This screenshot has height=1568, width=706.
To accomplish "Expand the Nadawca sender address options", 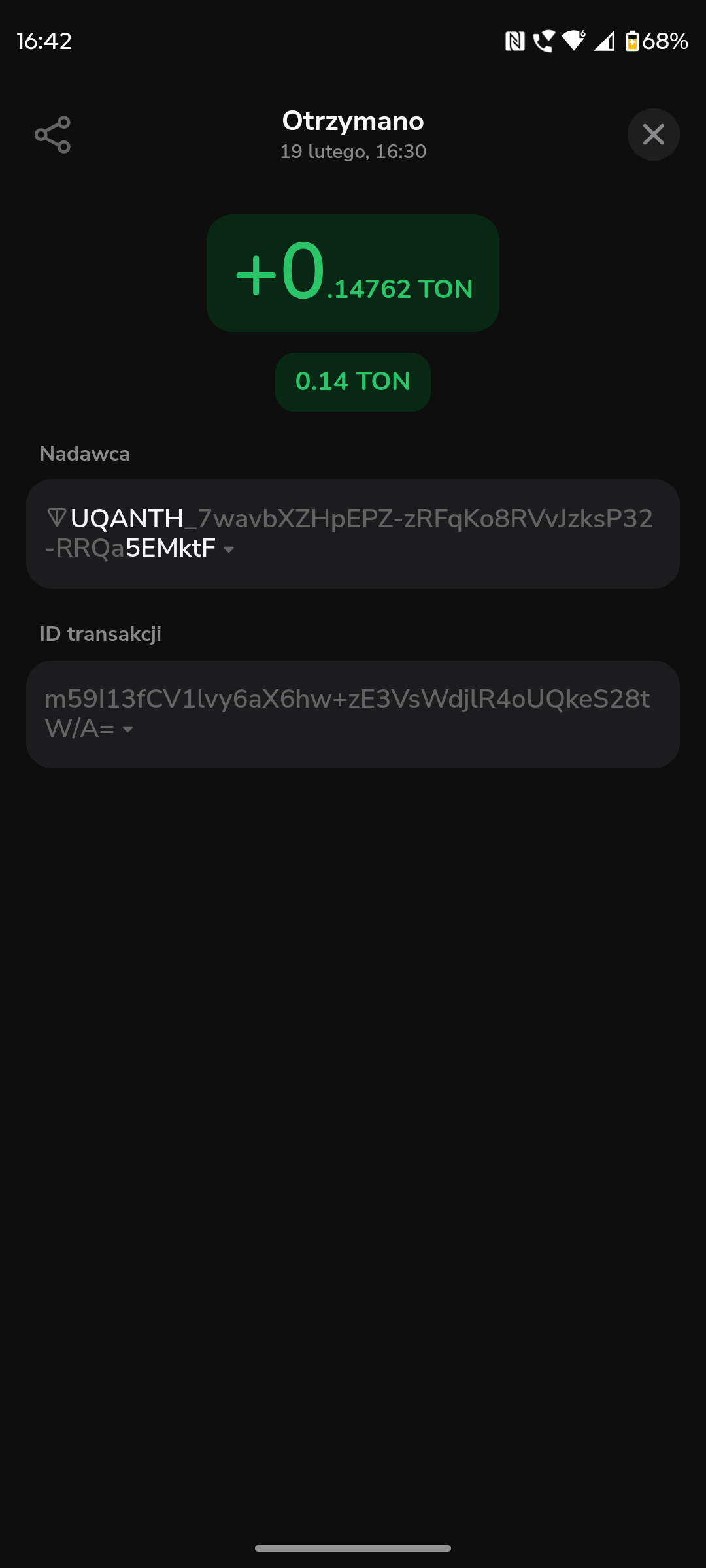I will click(229, 549).
